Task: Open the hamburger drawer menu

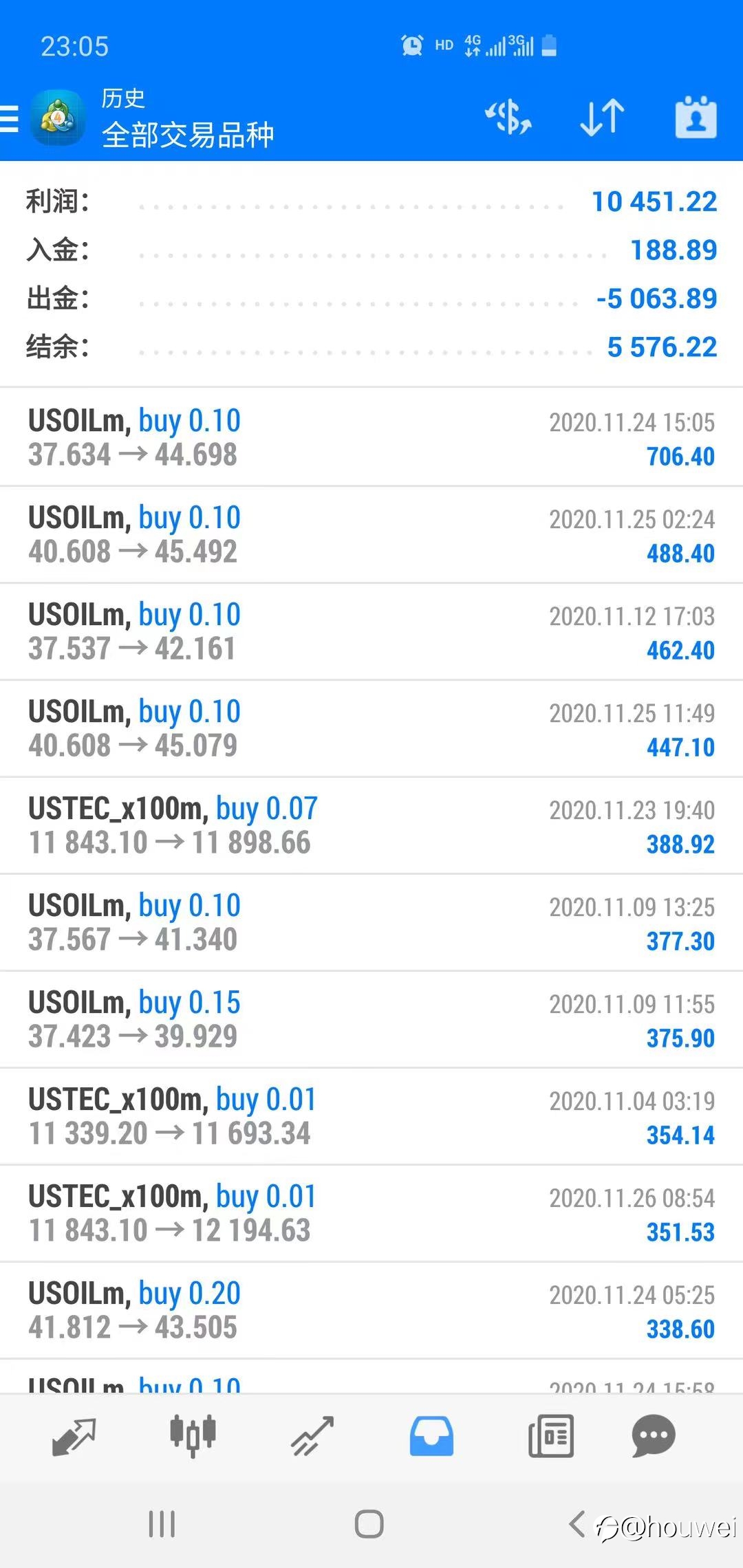Action: [9, 118]
